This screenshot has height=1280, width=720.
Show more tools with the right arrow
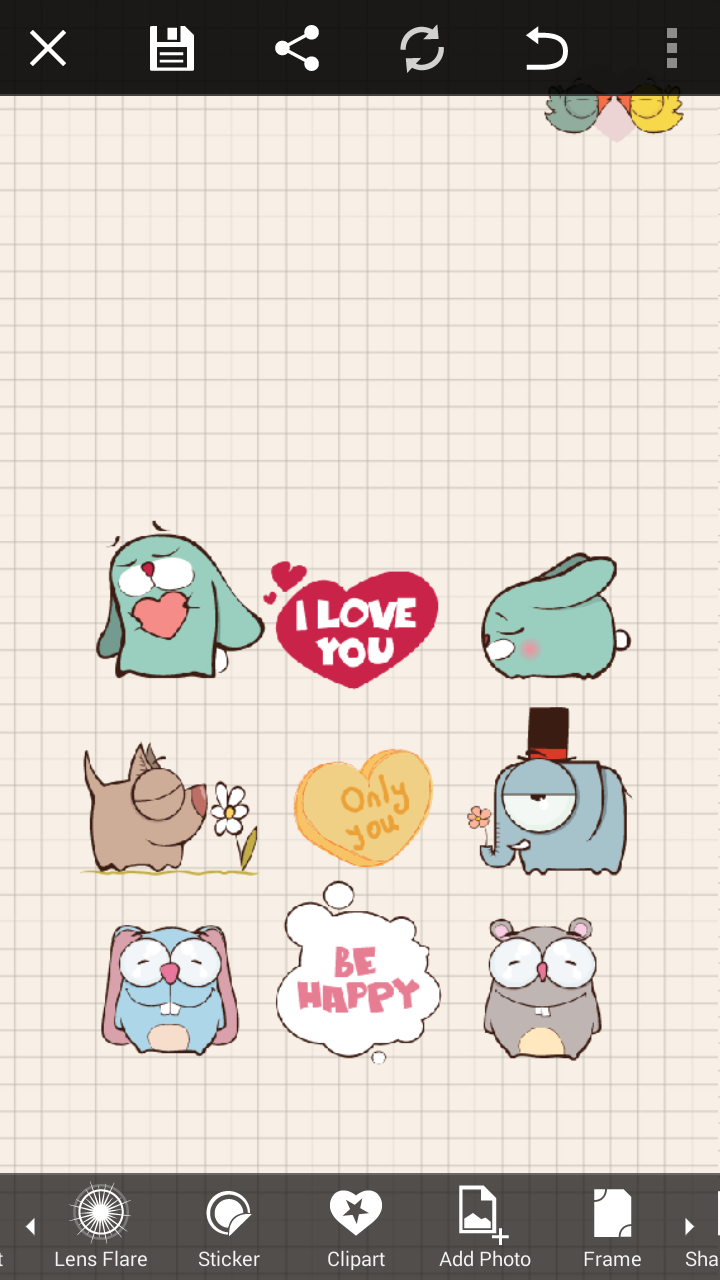[x=689, y=1226]
